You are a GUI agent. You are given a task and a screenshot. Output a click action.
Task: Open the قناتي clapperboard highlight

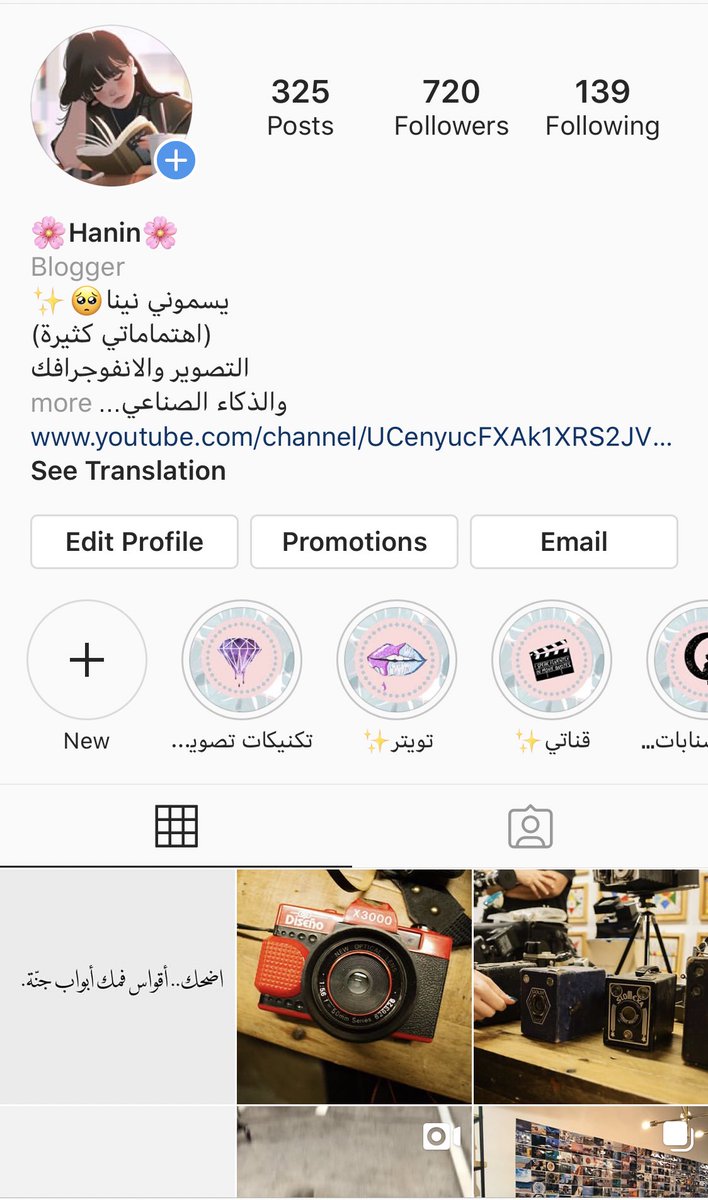[552, 660]
